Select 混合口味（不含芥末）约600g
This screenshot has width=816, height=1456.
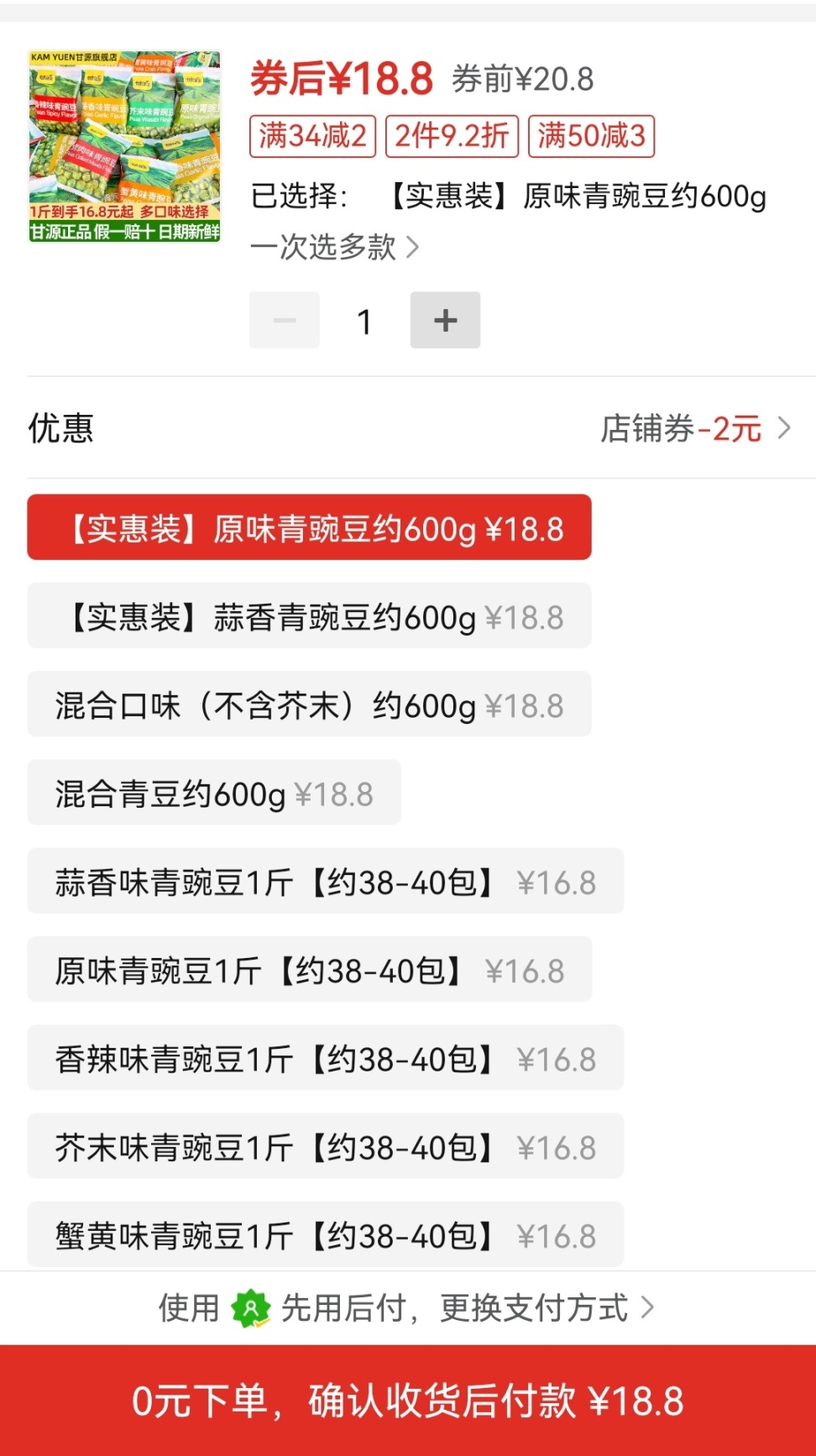coord(309,705)
